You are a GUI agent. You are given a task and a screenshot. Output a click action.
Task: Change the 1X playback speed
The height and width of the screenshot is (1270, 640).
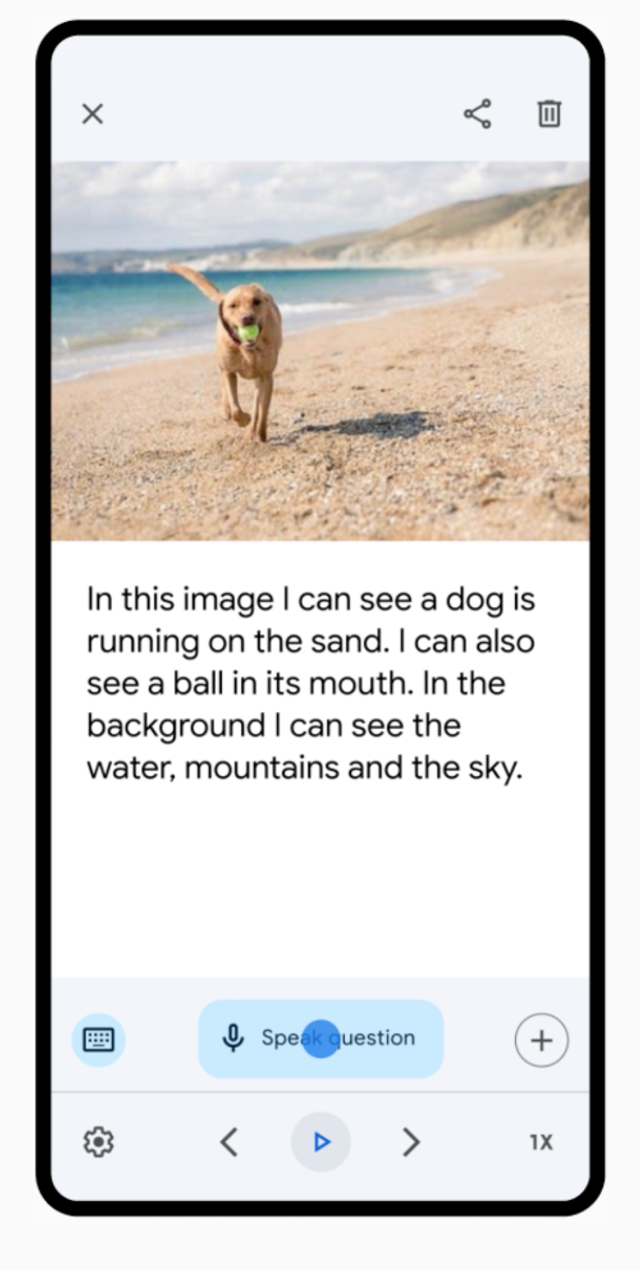tap(541, 1142)
